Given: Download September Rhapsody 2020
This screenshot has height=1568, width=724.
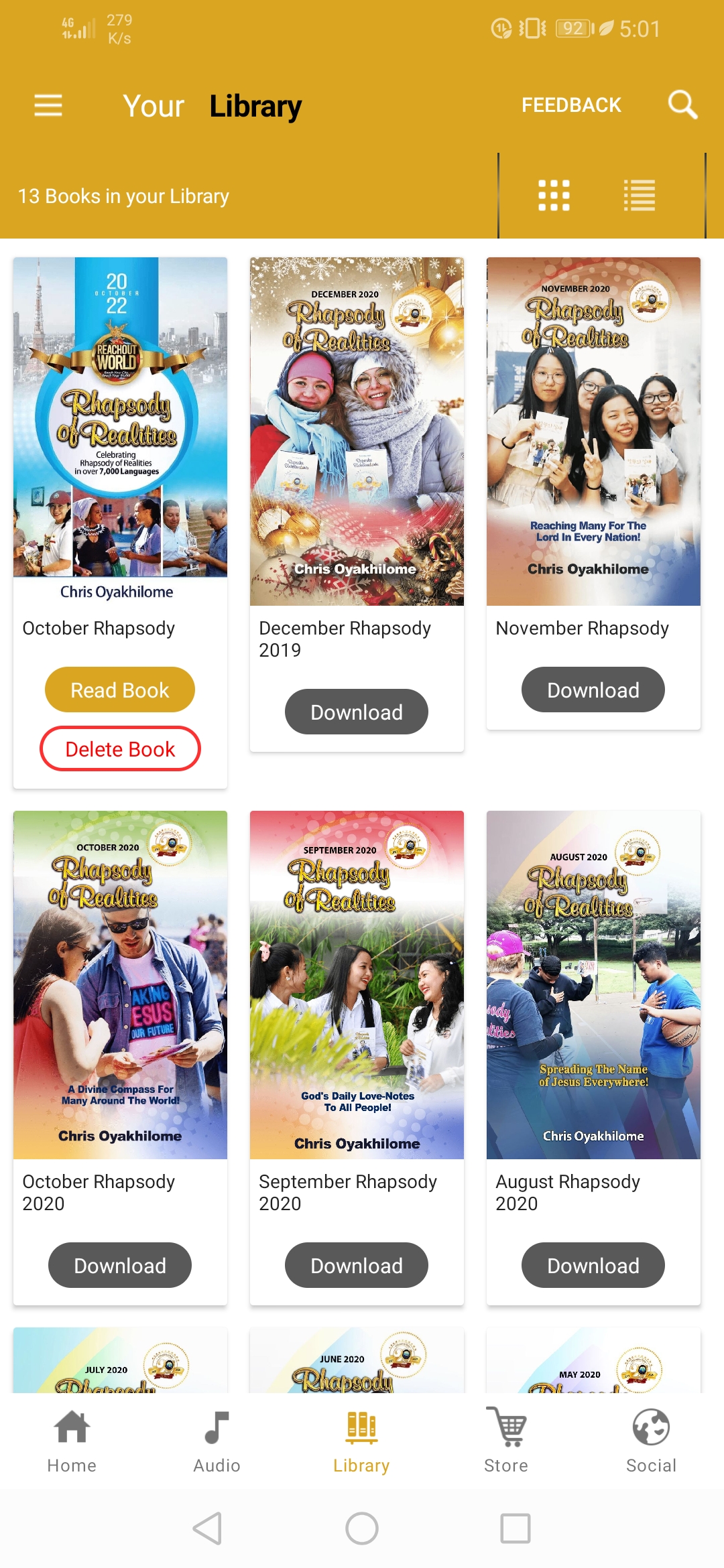Looking at the screenshot, I should click(x=357, y=1265).
